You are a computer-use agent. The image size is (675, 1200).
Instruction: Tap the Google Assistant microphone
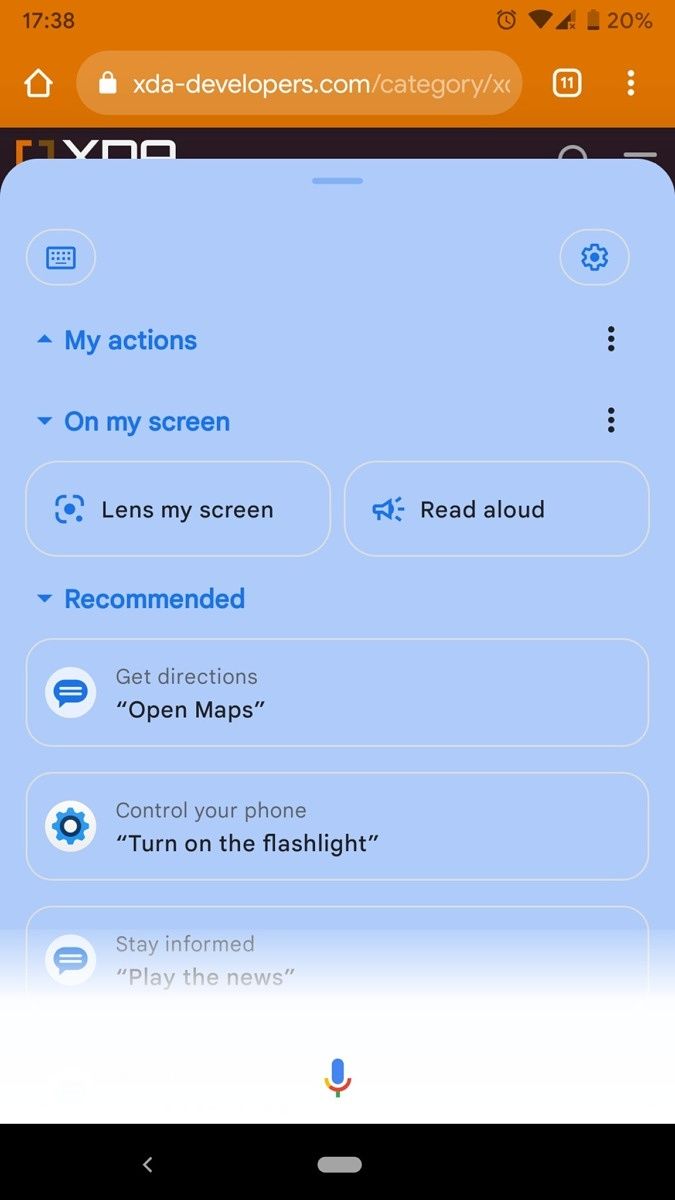[338, 1078]
